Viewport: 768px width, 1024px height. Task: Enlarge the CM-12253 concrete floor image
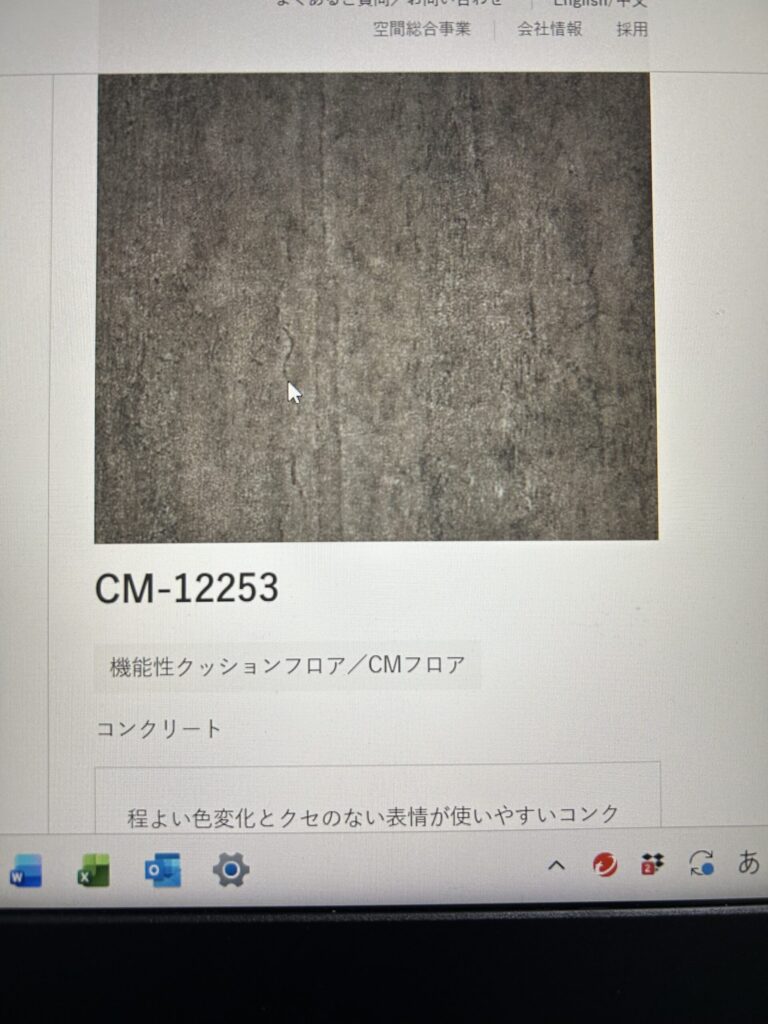pyautogui.click(x=376, y=307)
